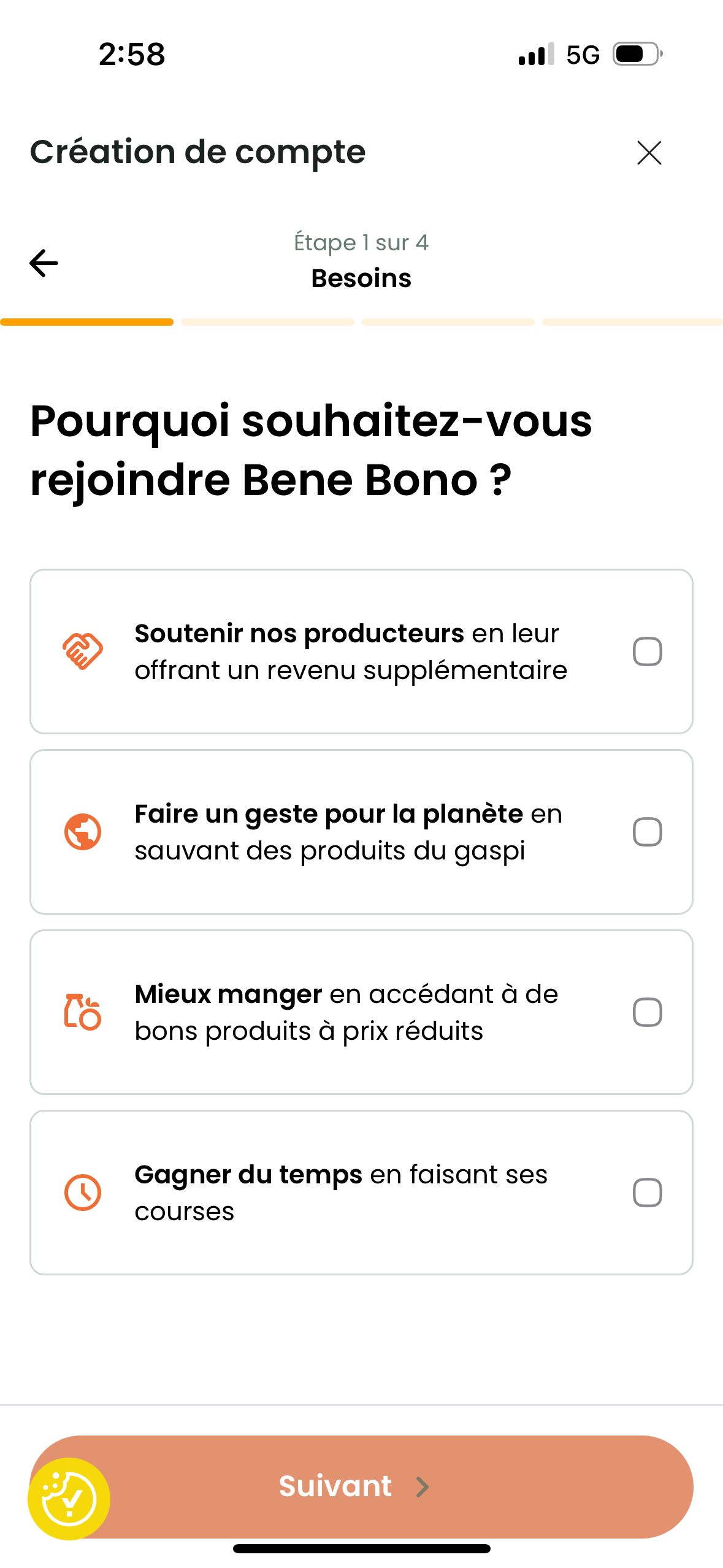Click the clock icon beside Gagner du temps
Image resolution: width=723 pixels, height=1568 pixels.
pos(82,1191)
